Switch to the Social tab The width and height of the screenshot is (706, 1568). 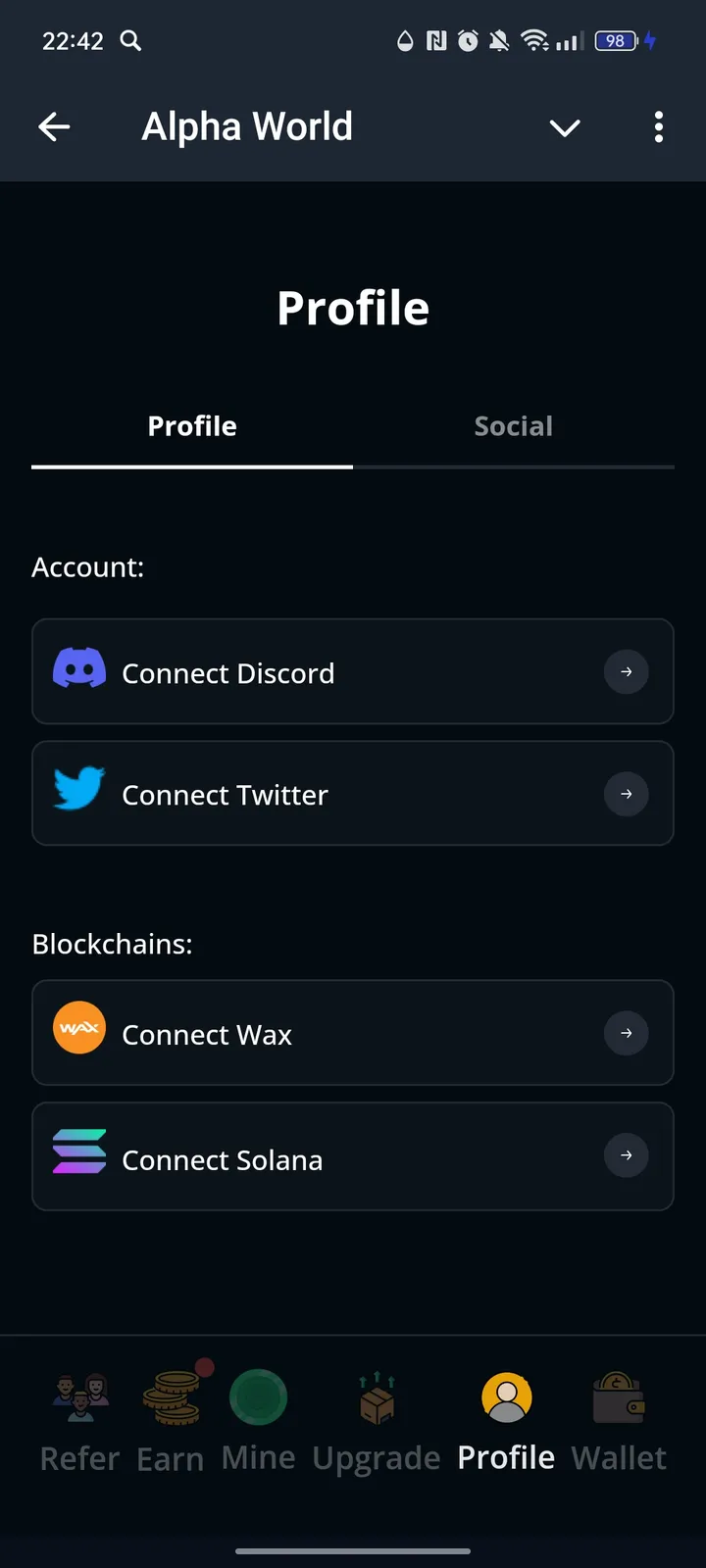tap(514, 425)
